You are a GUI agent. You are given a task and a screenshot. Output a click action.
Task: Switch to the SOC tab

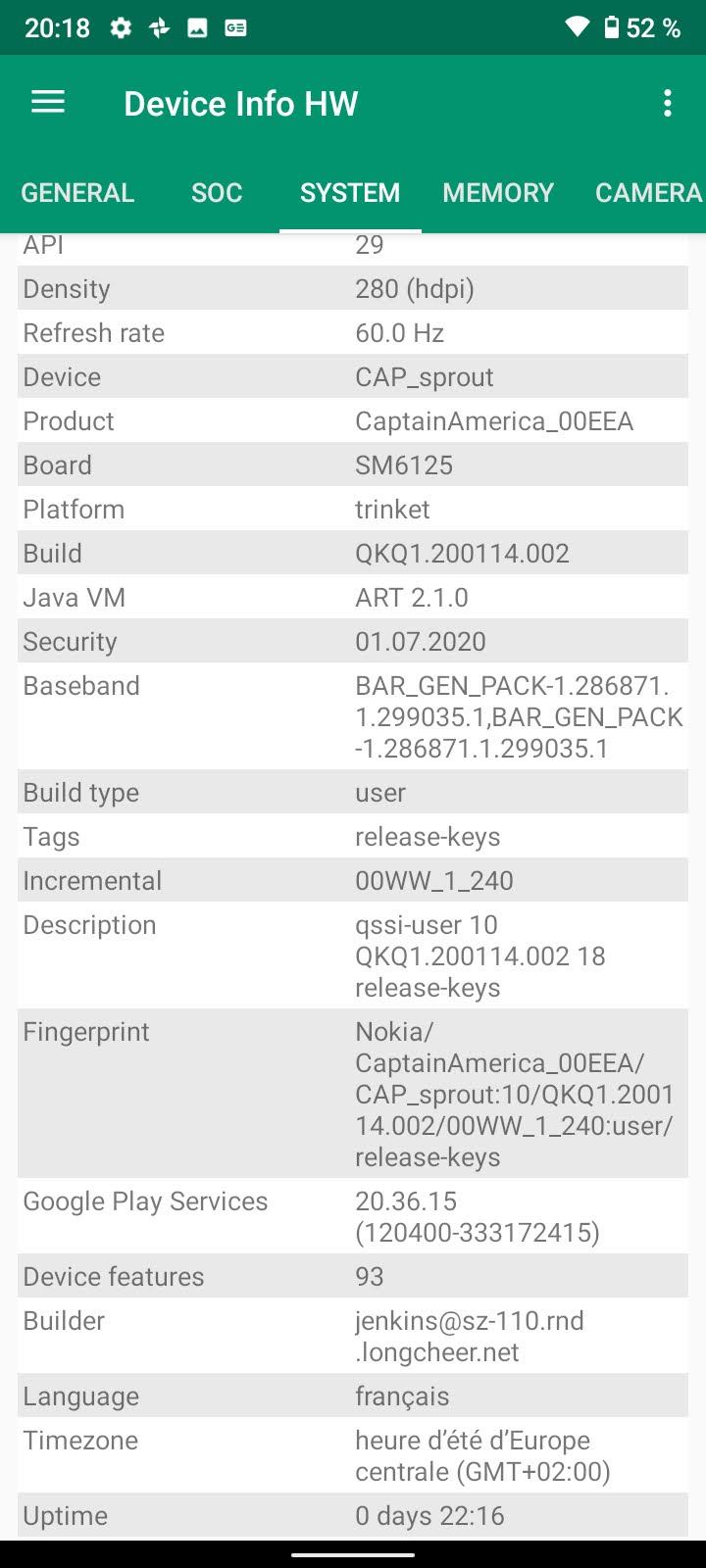(217, 193)
